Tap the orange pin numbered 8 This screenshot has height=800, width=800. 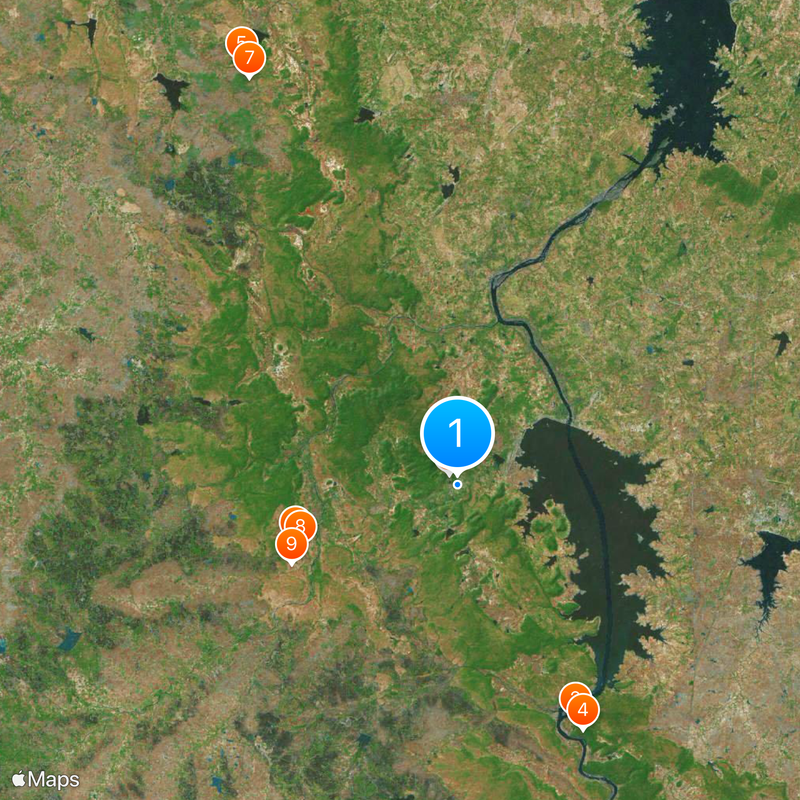coord(302,524)
